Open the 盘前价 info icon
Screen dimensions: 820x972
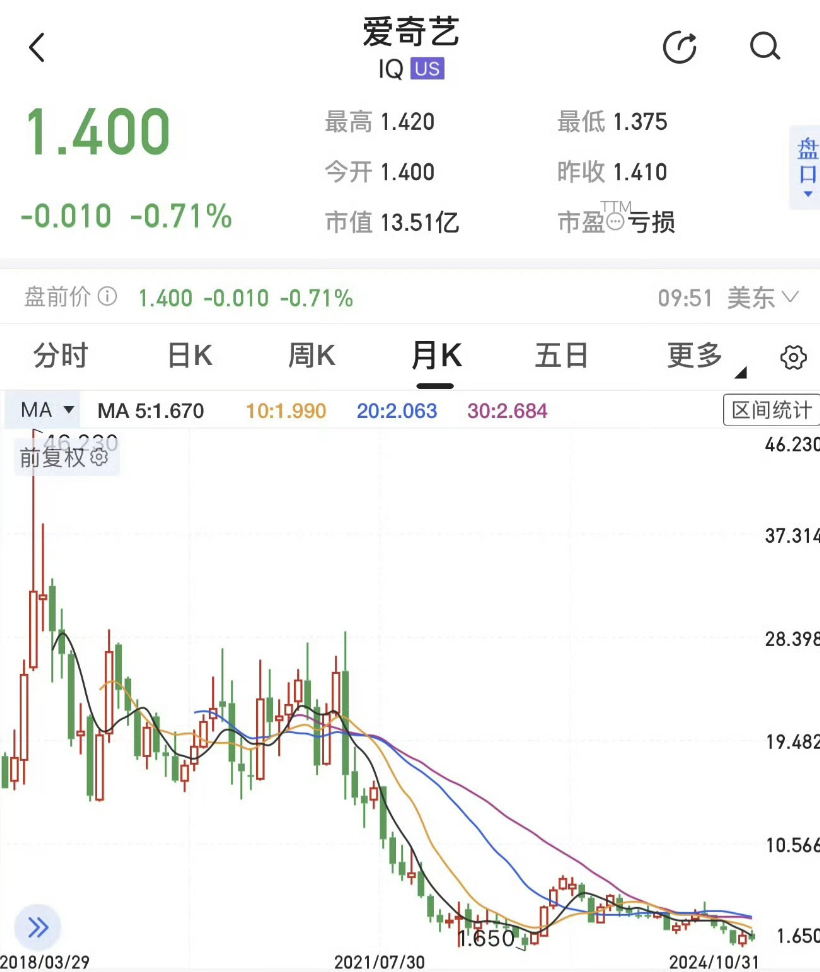click(107, 297)
